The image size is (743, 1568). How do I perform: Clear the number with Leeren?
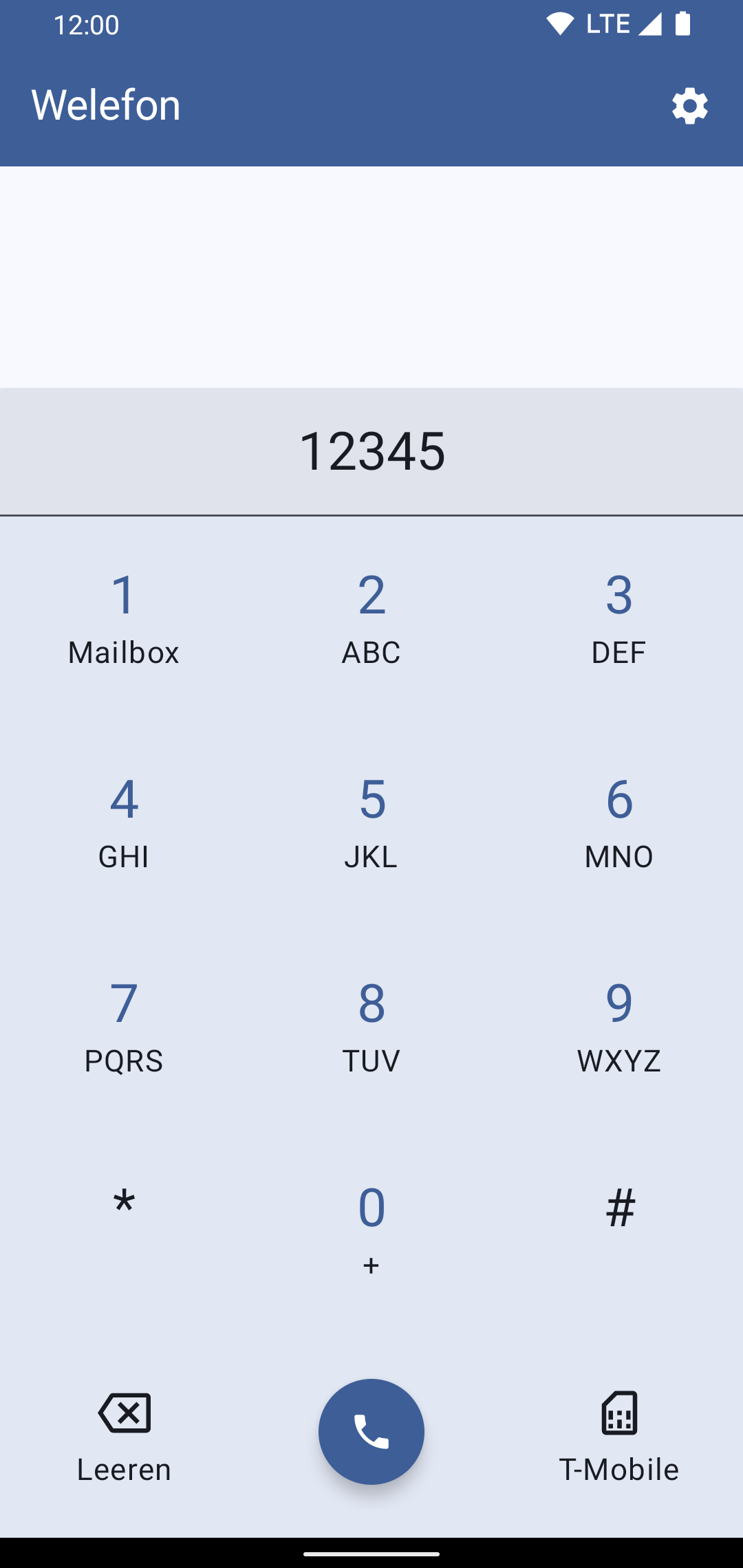(x=124, y=1437)
